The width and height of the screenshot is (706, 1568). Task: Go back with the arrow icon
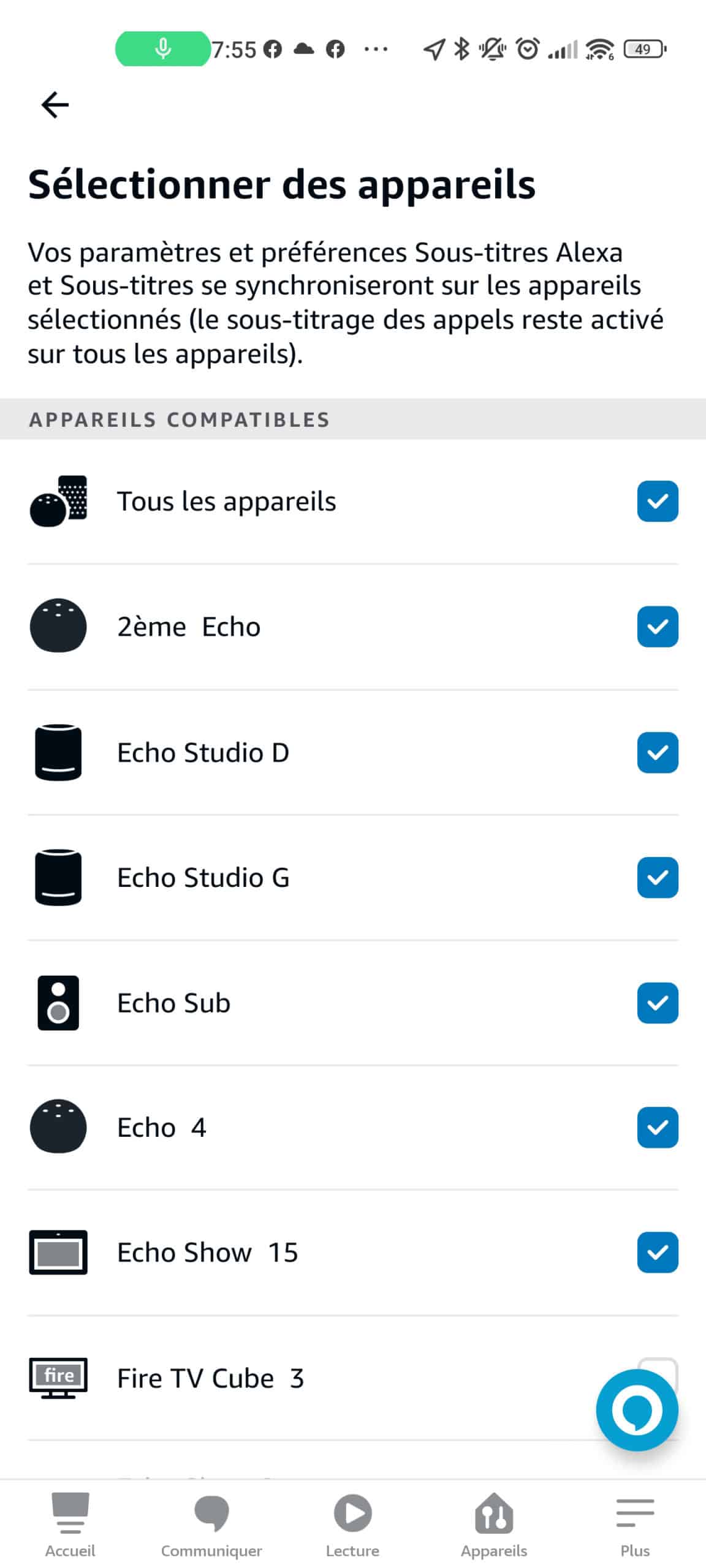[55, 105]
